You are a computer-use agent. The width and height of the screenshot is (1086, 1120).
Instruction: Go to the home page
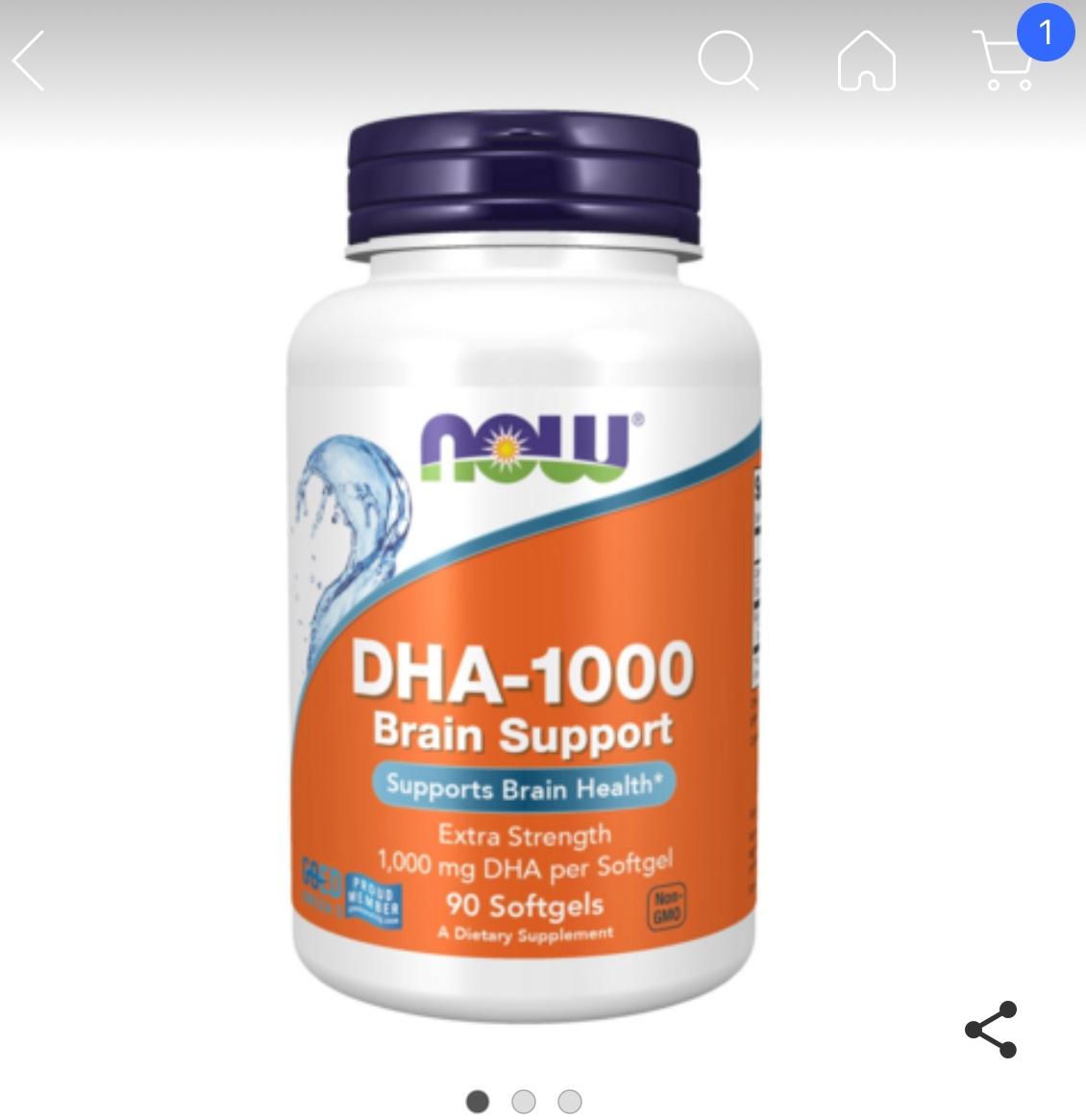click(x=866, y=61)
